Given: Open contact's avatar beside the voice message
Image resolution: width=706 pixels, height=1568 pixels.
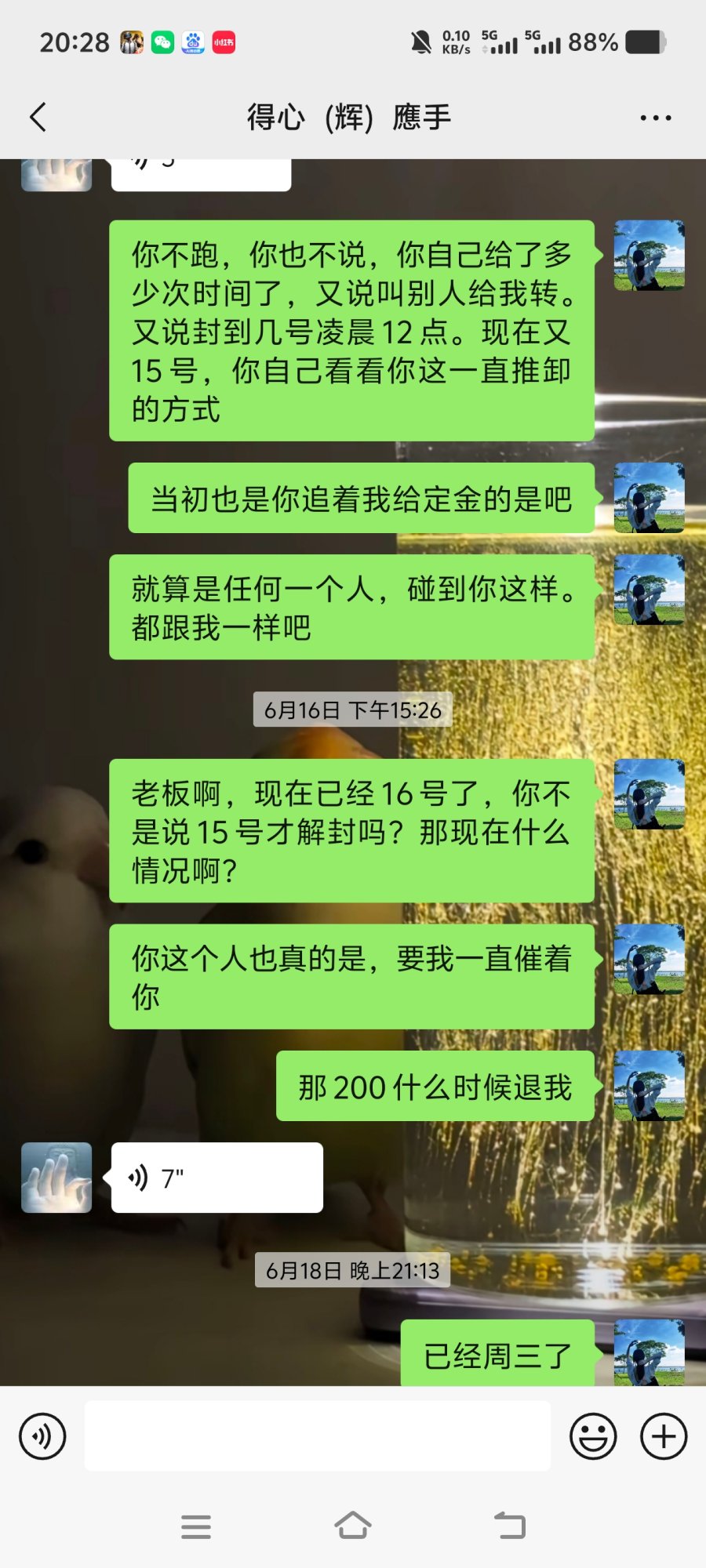Looking at the screenshot, I should tap(56, 1178).
